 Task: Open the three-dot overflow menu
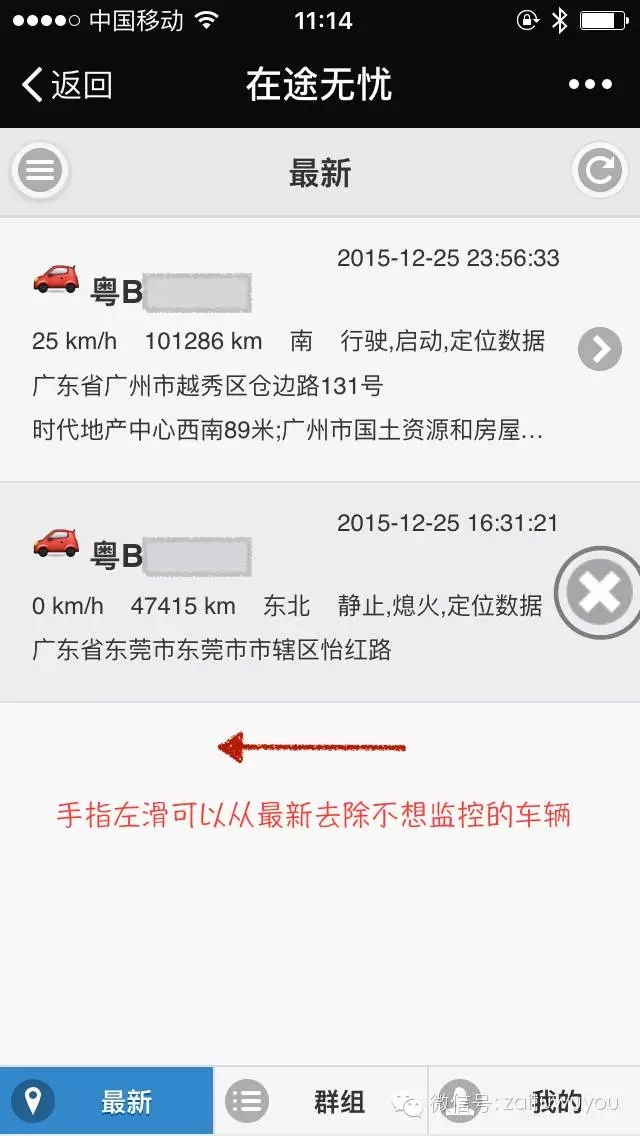coord(590,85)
